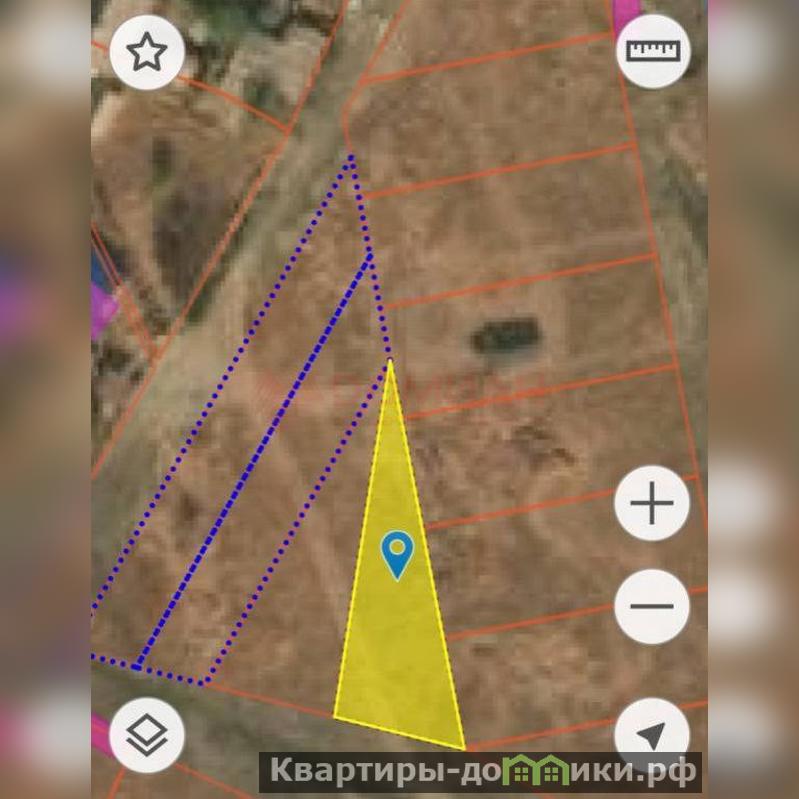Viewport: 799px width, 799px height.
Task: Add this place to favorites with the star
Action: tap(147, 52)
